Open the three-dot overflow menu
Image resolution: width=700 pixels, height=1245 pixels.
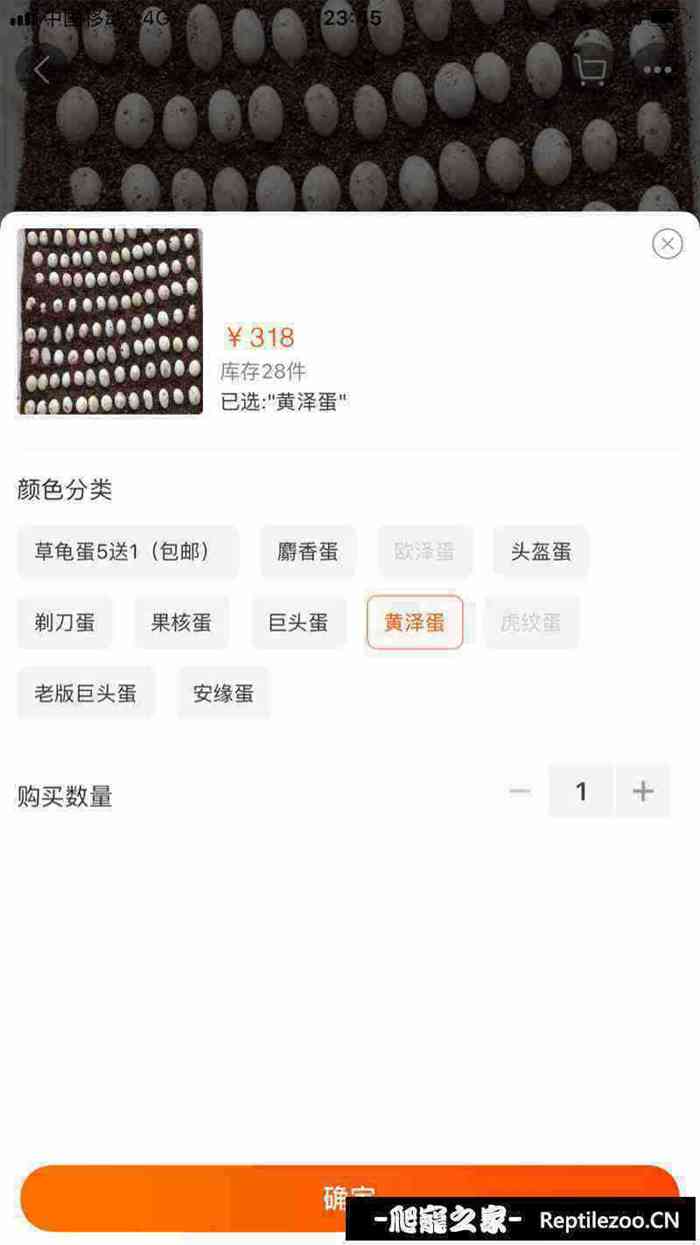pos(657,69)
